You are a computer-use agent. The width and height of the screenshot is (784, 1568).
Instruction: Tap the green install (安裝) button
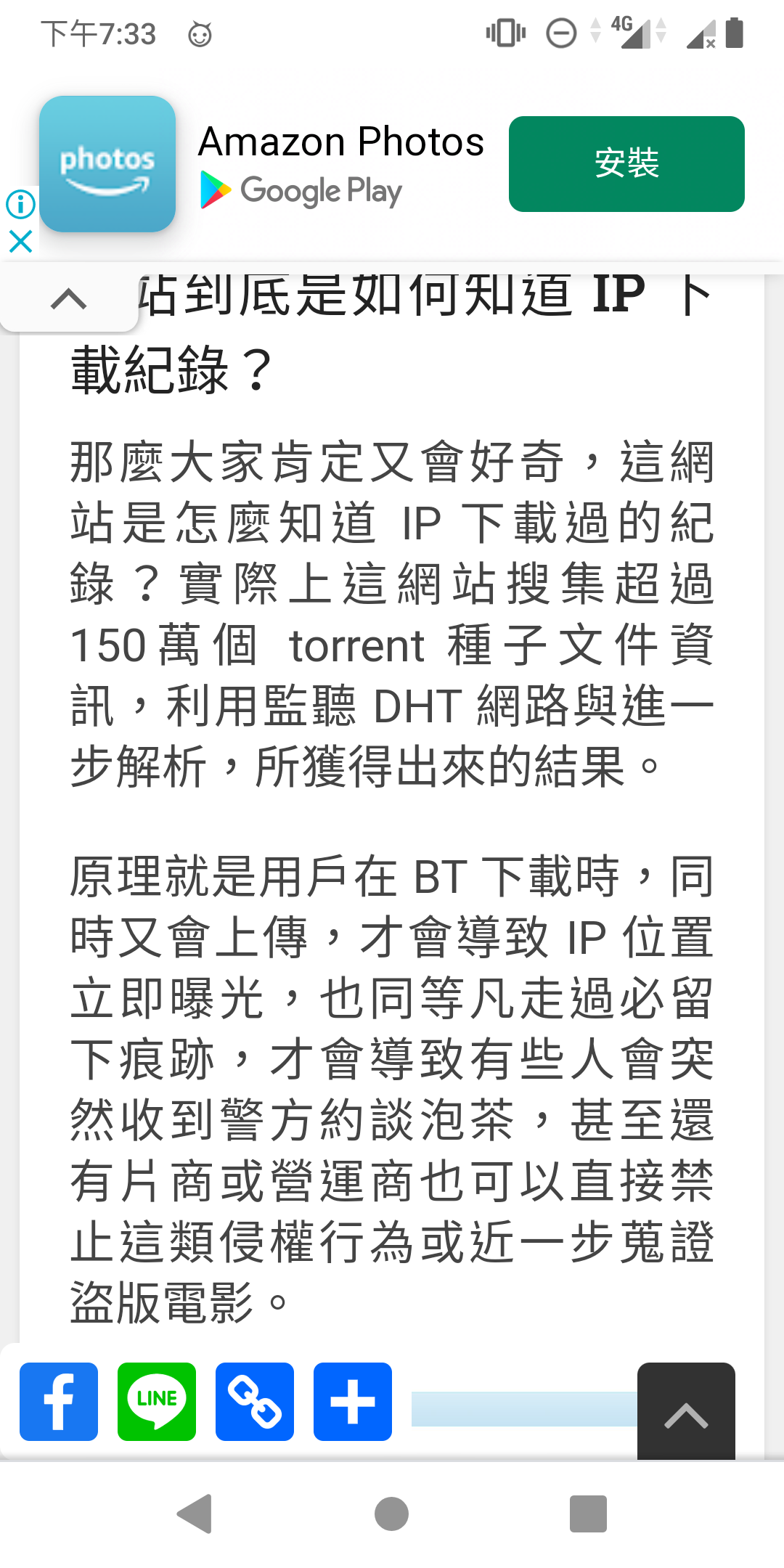pos(626,164)
